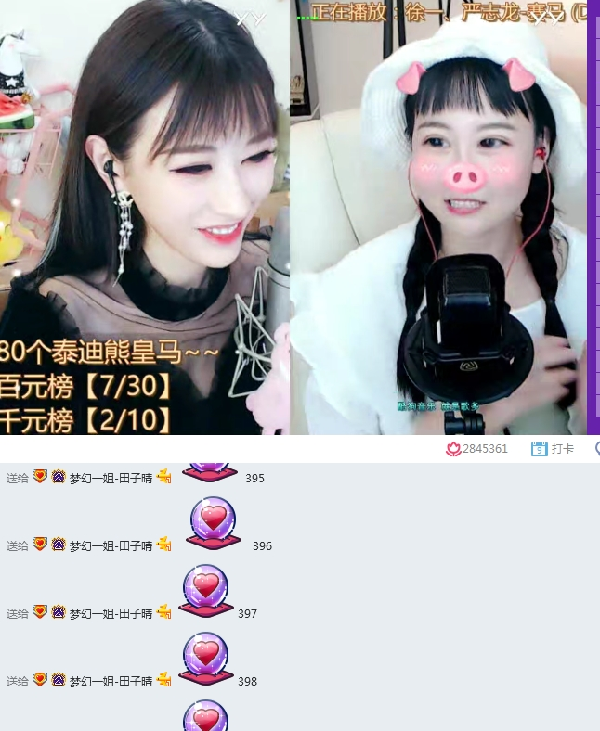
Task: Open sender 梦幻一姐-田子晴 beside gift count 395
Action: coord(110,478)
